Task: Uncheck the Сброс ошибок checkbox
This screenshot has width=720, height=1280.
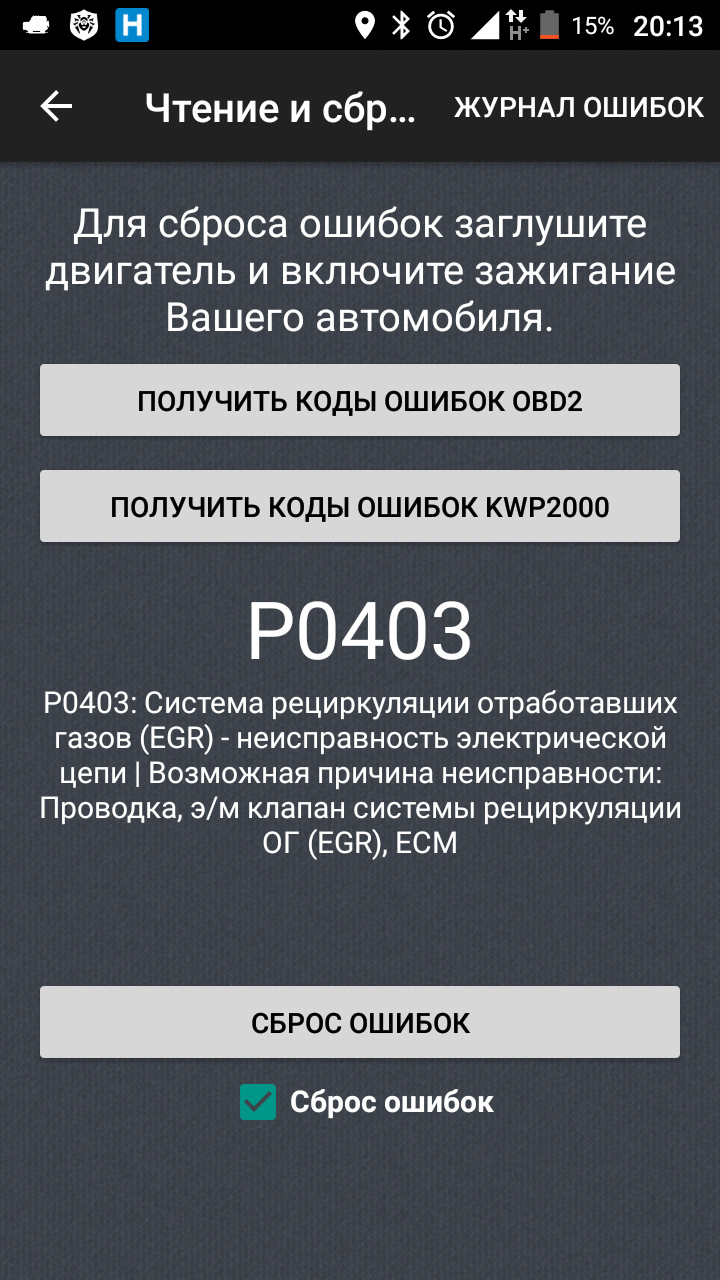Action: click(258, 1102)
